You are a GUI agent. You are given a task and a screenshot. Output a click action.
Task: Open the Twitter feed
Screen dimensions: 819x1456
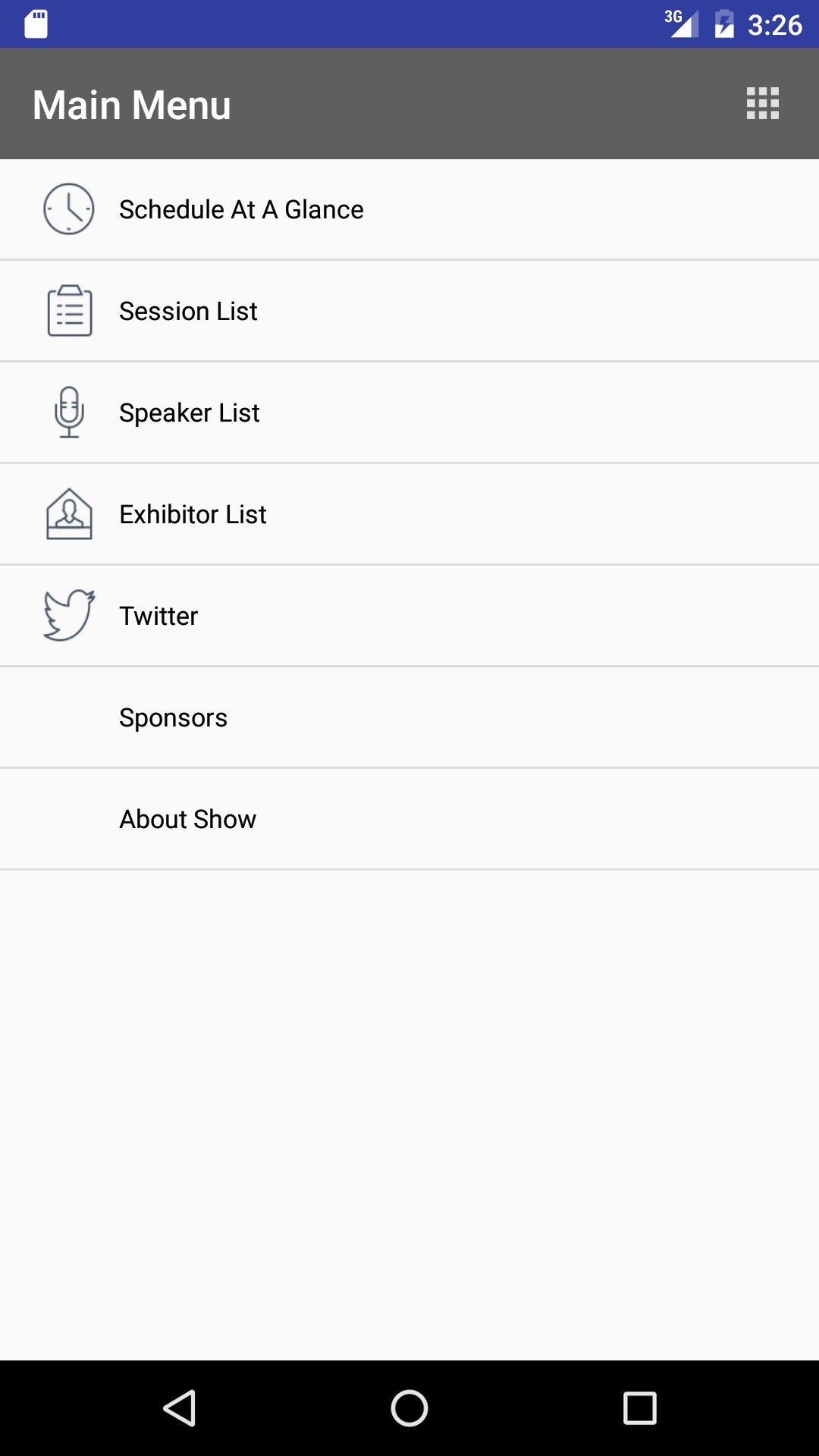click(x=409, y=616)
